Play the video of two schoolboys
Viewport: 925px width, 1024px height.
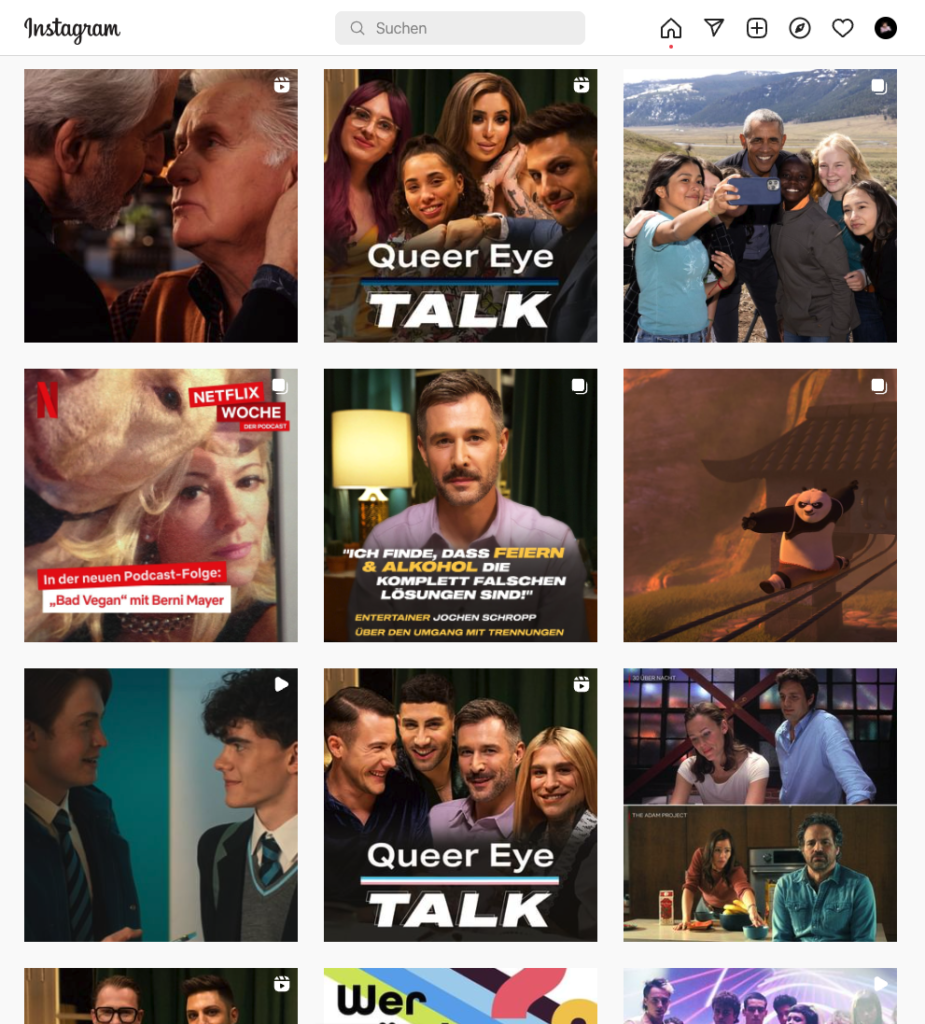point(161,805)
